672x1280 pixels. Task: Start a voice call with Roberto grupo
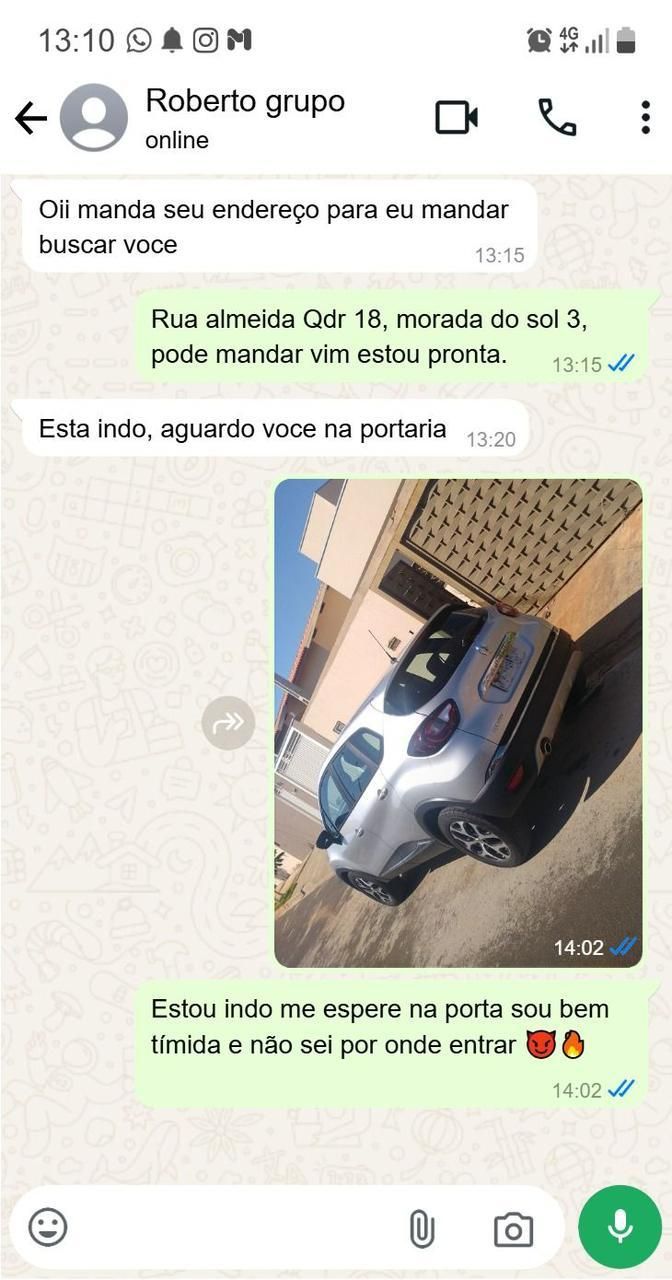click(557, 118)
